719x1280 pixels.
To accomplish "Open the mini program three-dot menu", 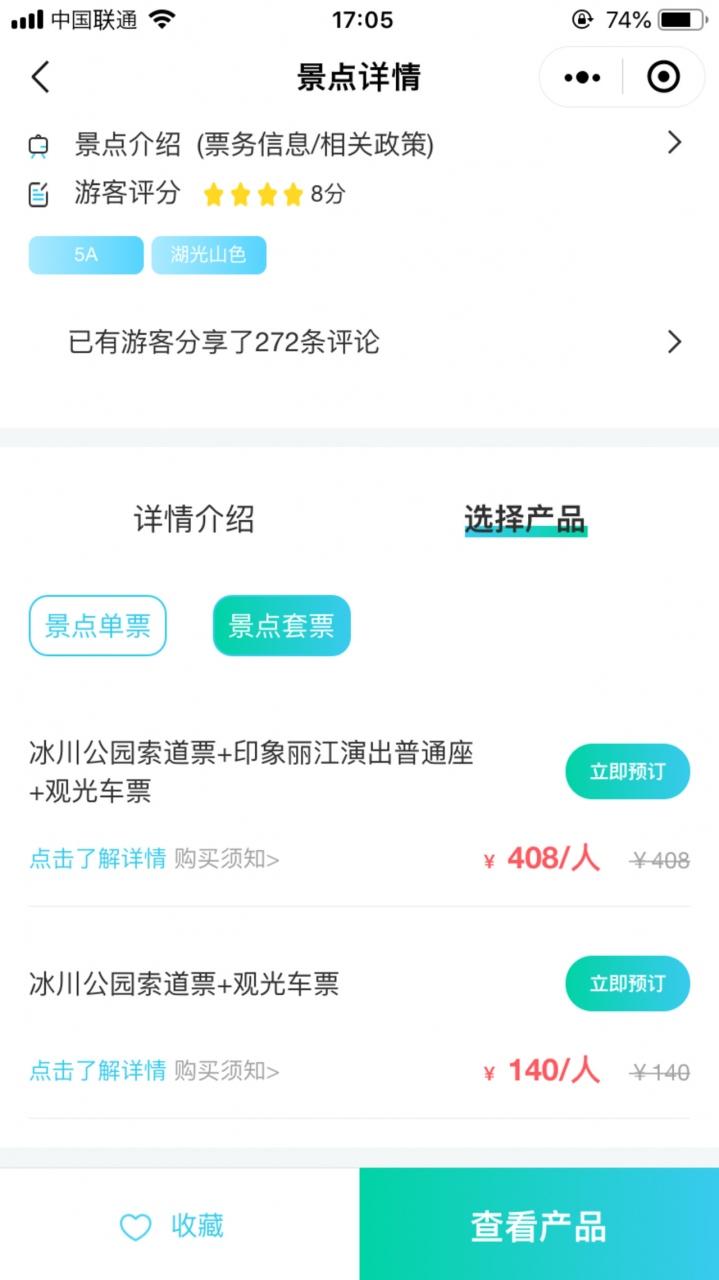I will tap(582, 77).
